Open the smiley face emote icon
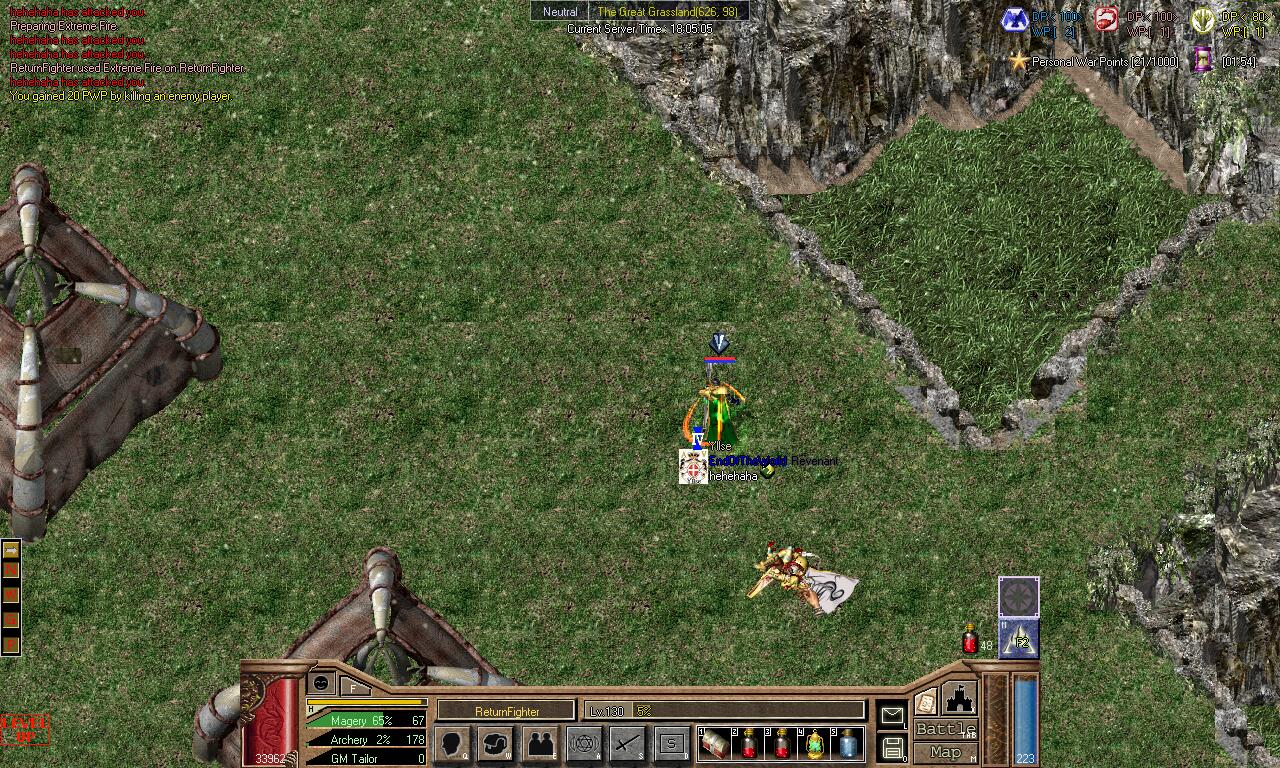The image size is (1280, 768). (321, 682)
